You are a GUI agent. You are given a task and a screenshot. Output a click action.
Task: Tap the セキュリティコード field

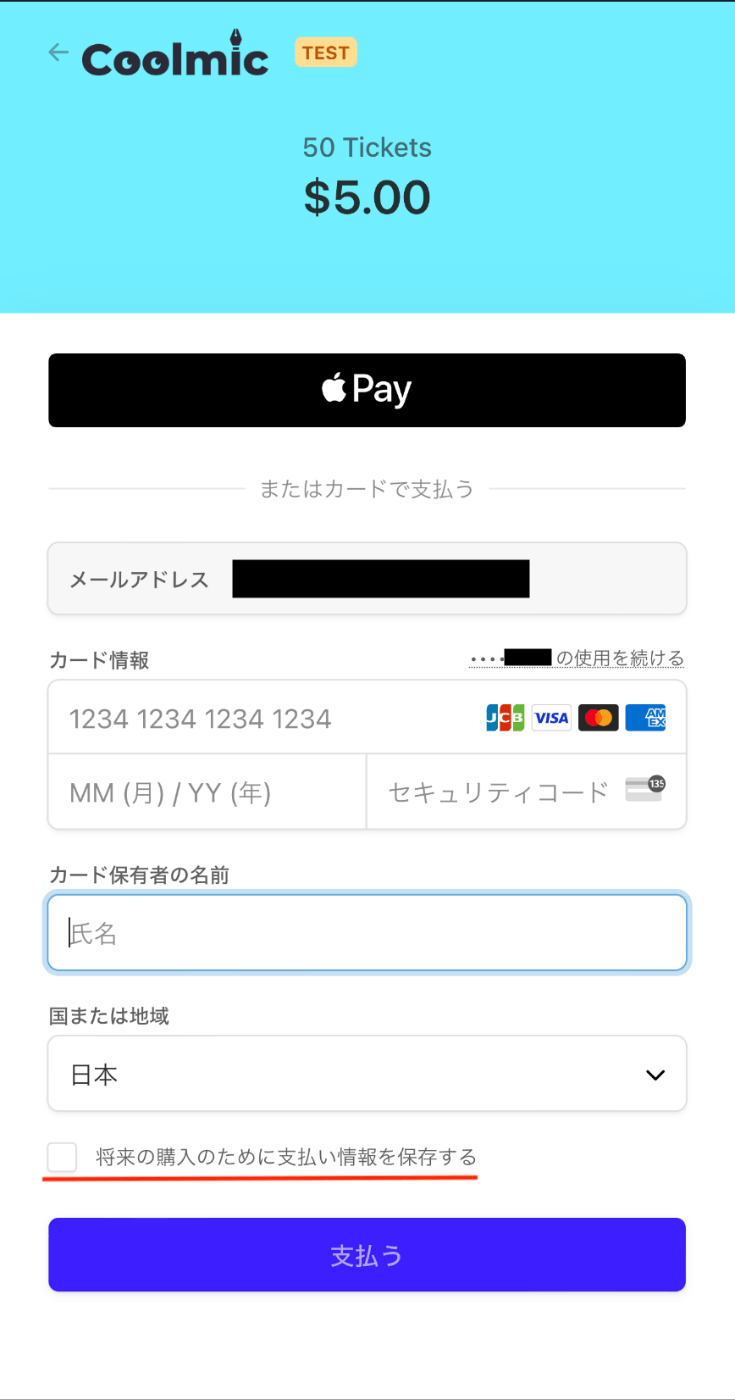tap(527, 792)
